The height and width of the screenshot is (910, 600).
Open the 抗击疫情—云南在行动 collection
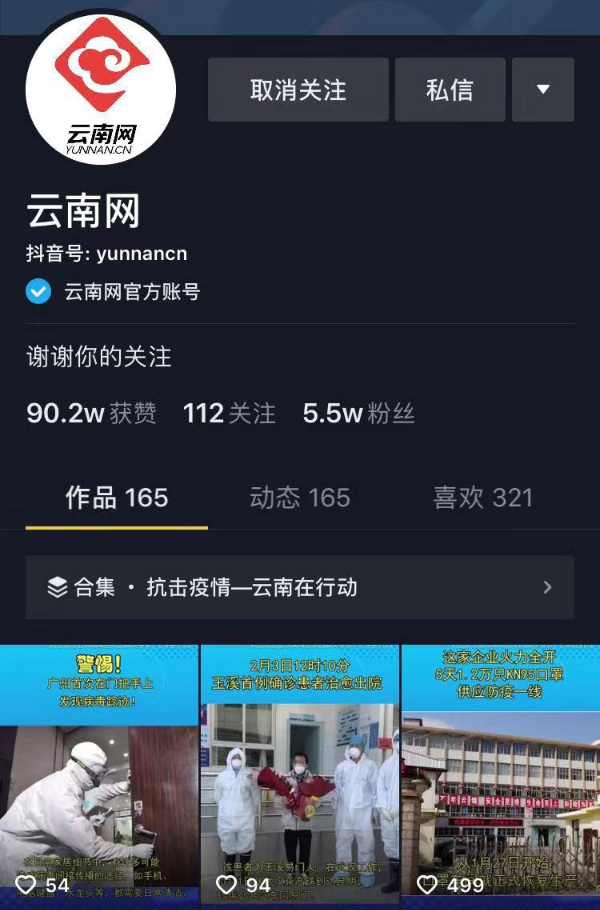click(x=300, y=587)
